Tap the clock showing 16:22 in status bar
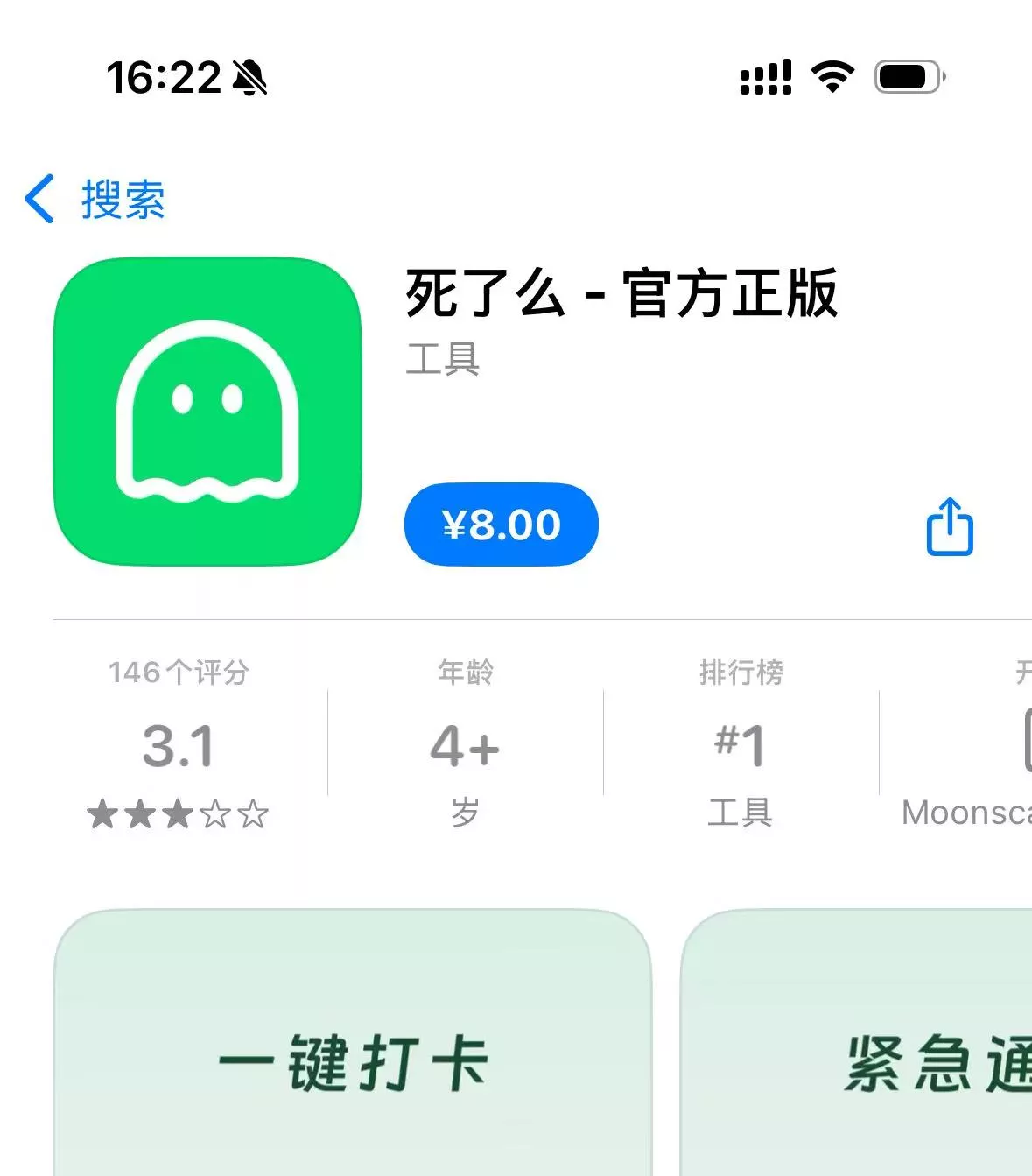1032x1176 pixels. [x=163, y=77]
